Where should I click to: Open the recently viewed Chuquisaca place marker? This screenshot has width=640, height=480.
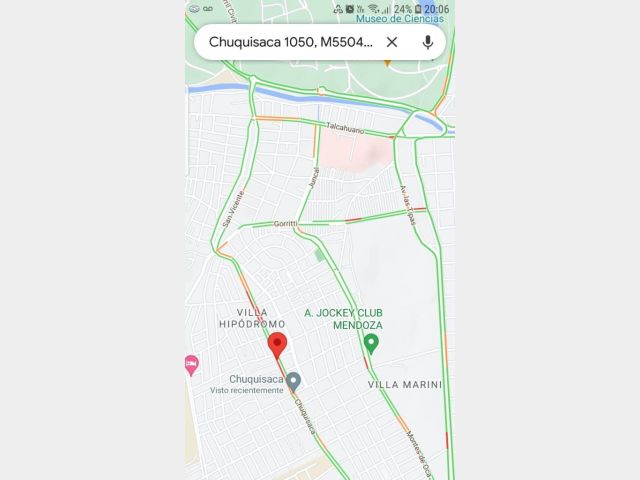pyautogui.click(x=293, y=381)
